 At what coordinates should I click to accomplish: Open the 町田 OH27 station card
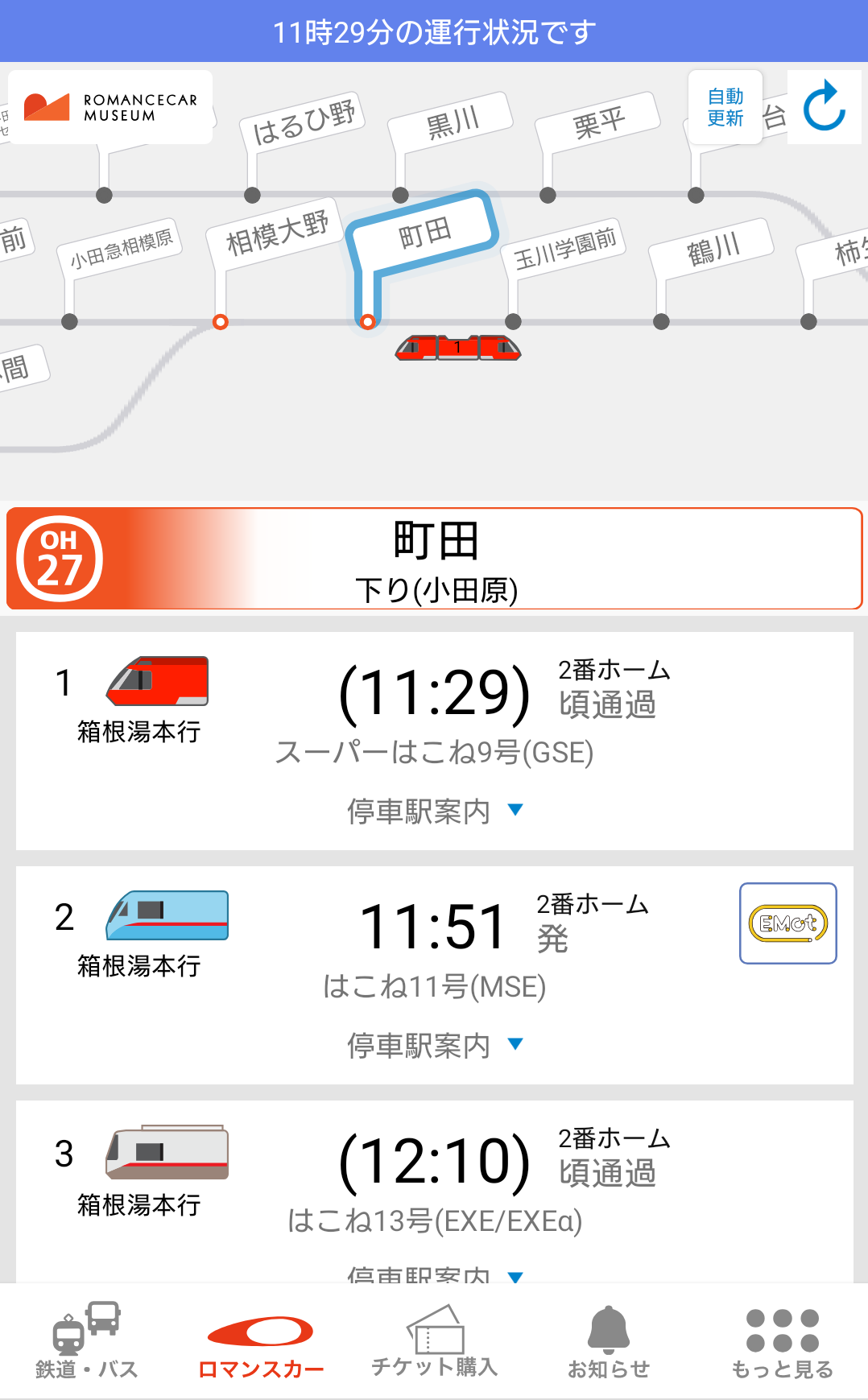click(434, 557)
